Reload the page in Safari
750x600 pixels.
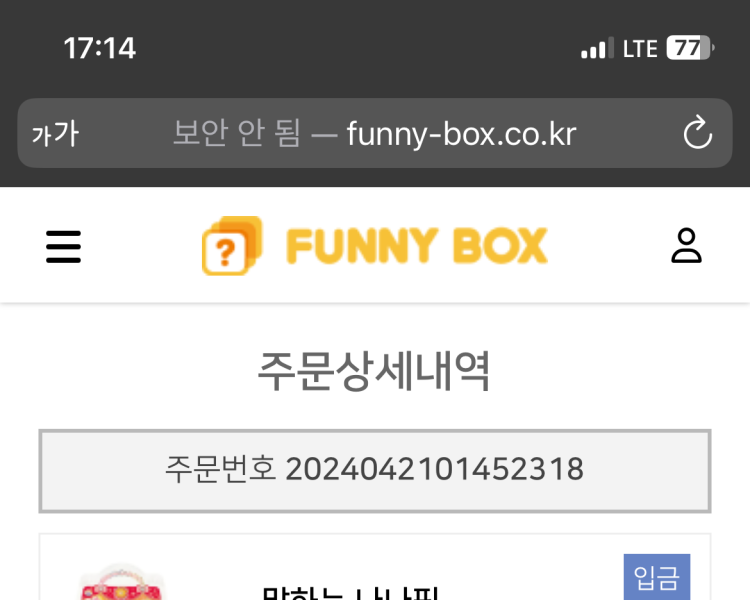coord(696,133)
